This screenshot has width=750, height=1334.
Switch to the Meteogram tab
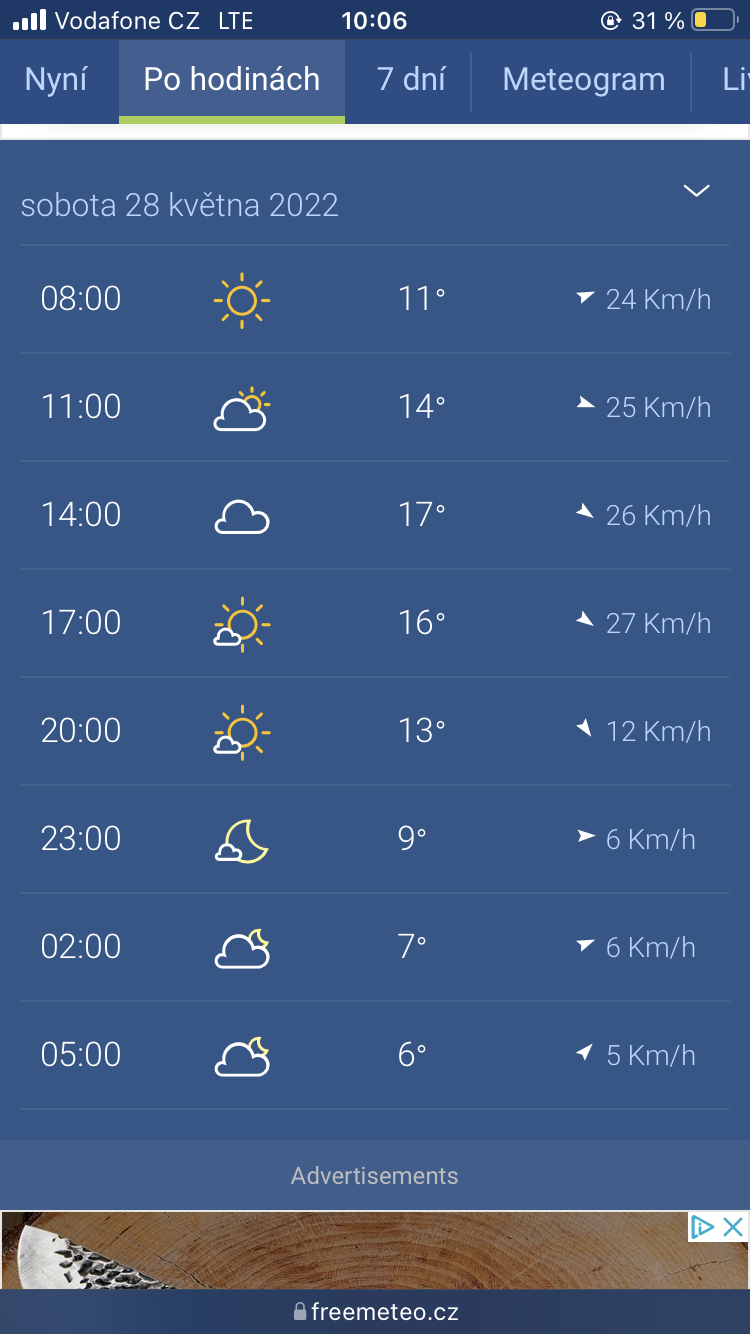coord(583,80)
